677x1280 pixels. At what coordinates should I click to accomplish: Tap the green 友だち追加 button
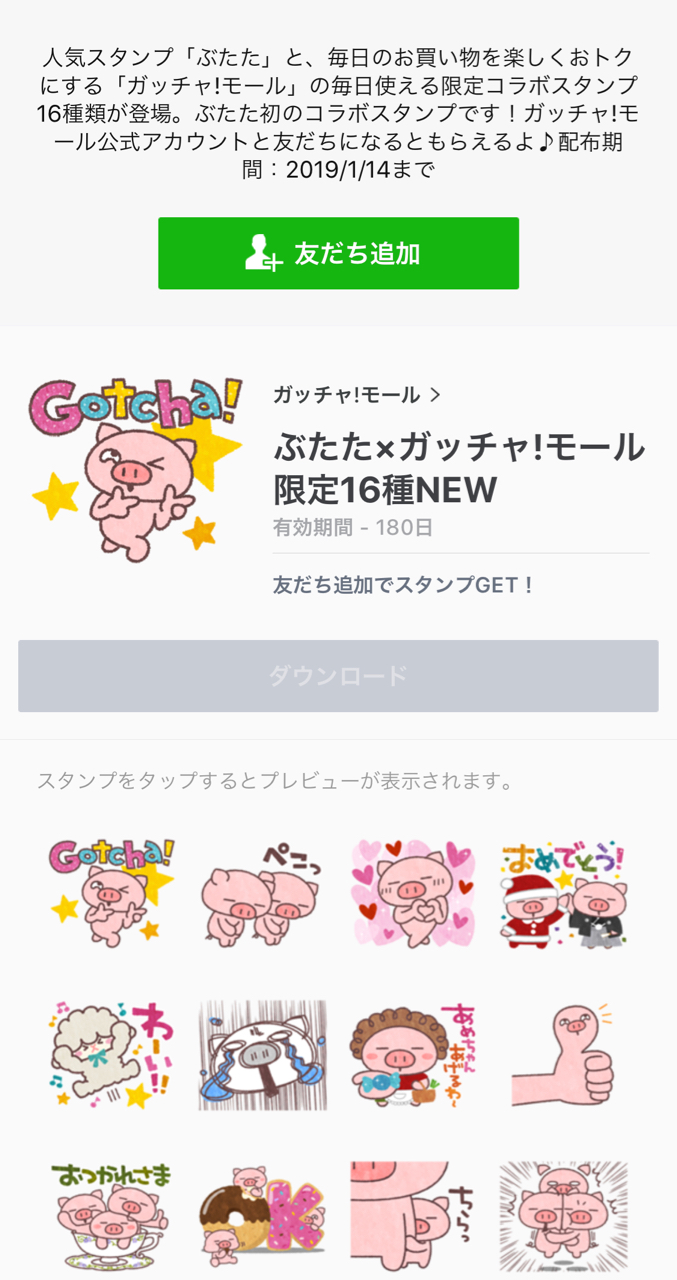(338, 253)
